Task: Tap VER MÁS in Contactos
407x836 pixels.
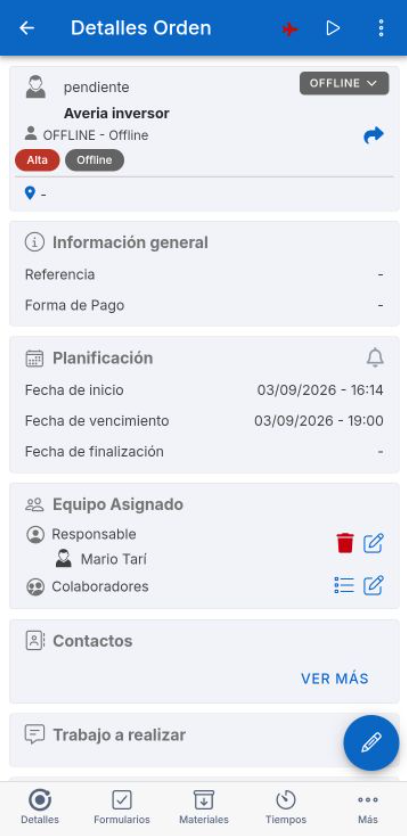Action: pos(334,679)
